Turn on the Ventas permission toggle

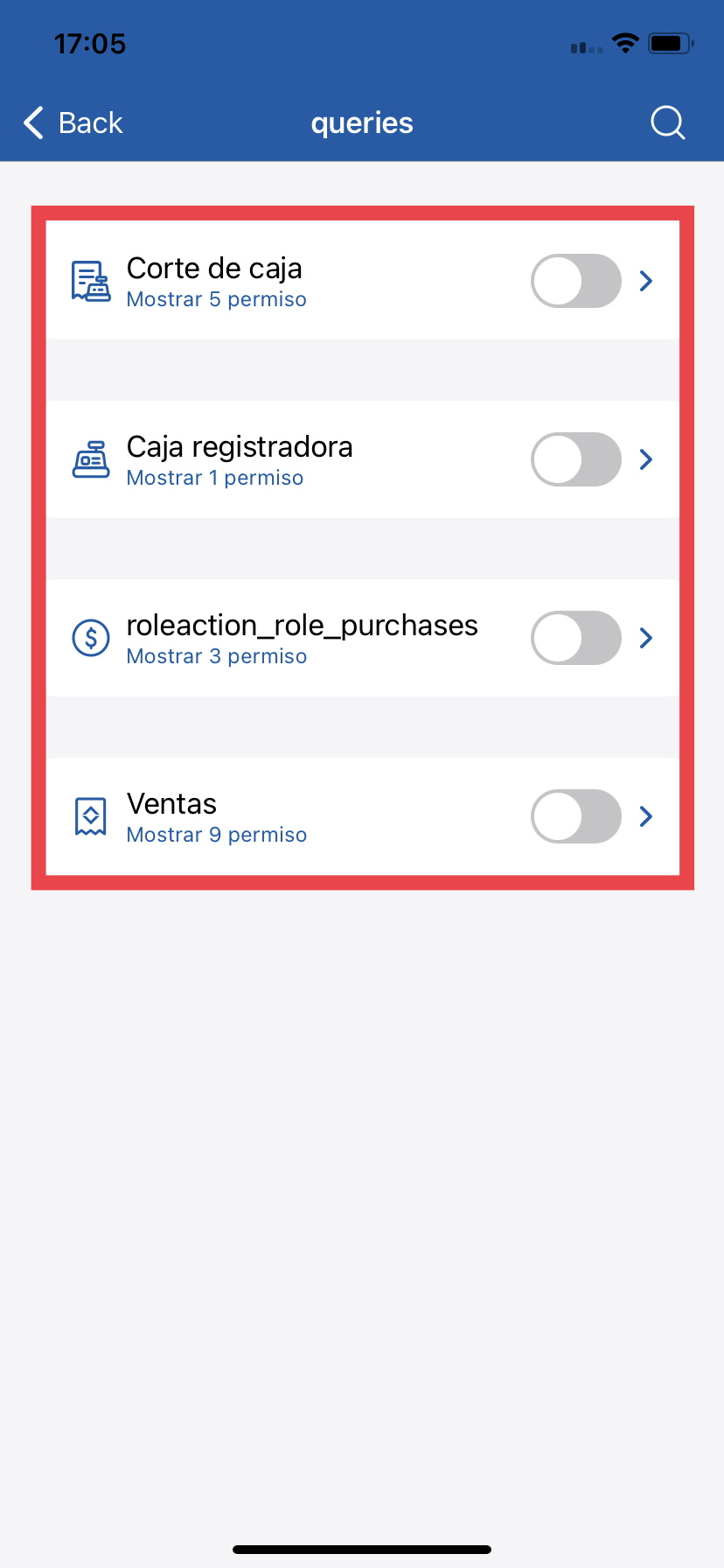575,815
